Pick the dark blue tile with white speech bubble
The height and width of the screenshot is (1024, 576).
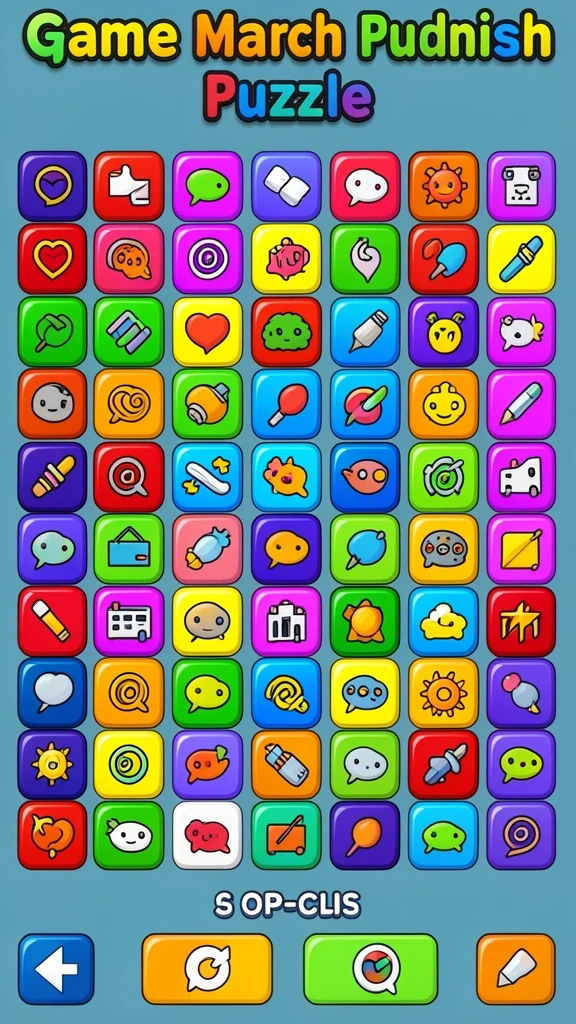52,693
